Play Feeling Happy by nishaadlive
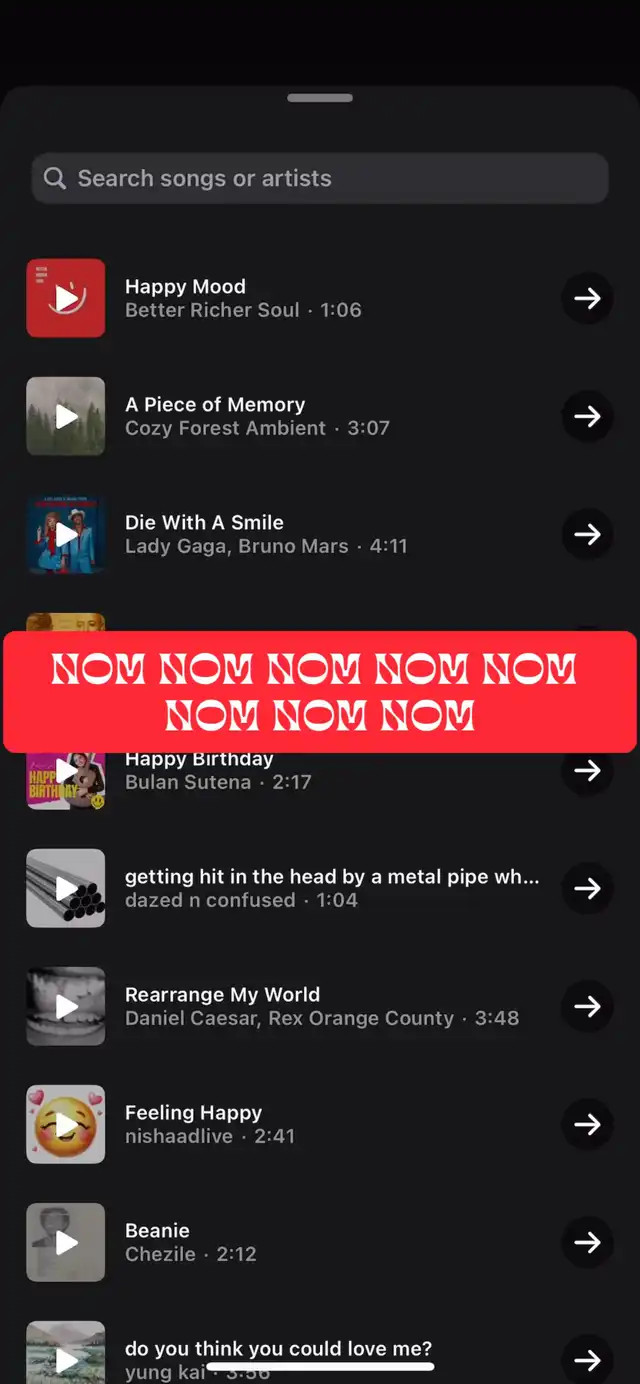 click(x=66, y=1124)
